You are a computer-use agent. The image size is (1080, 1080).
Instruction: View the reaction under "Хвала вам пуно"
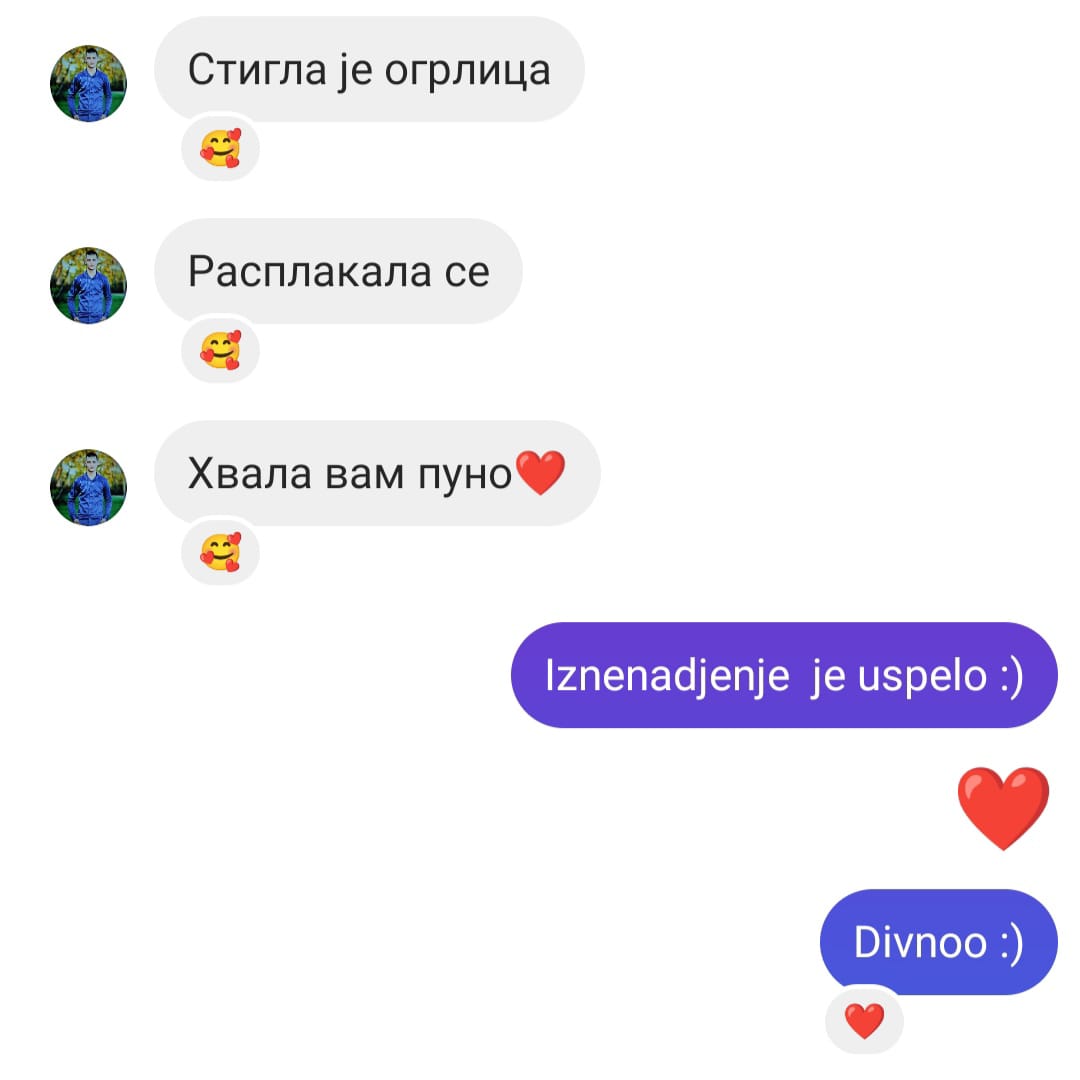(220, 553)
